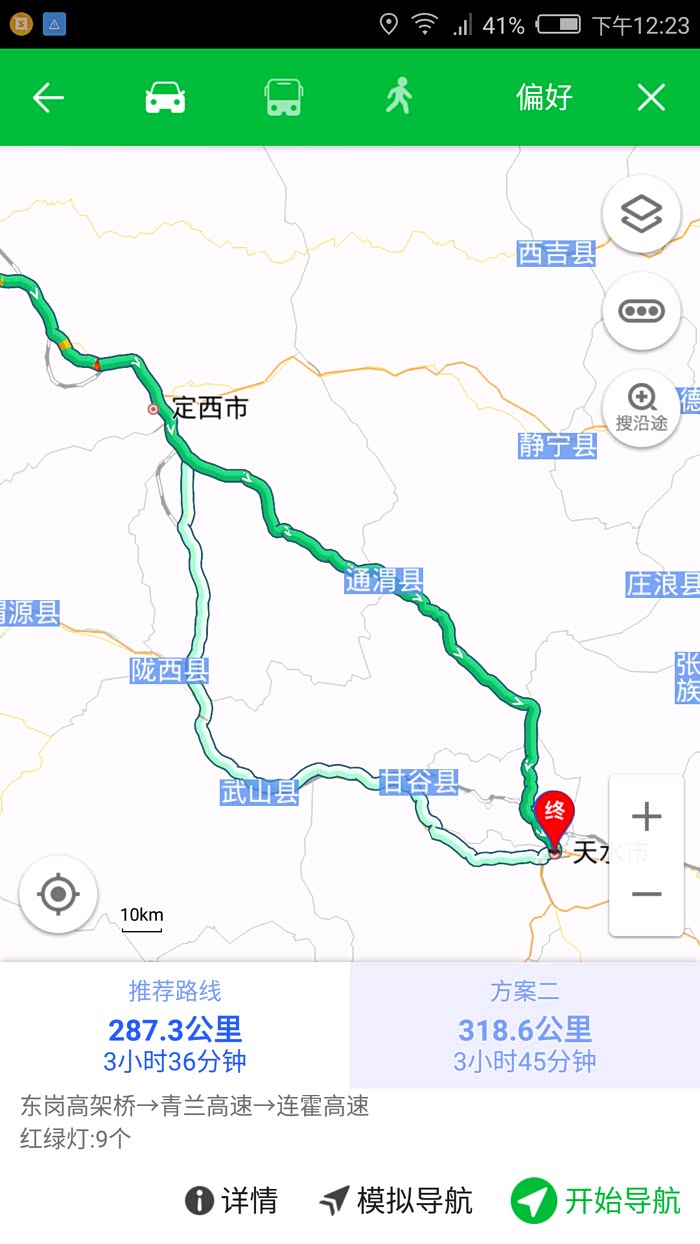This screenshot has height=1244, width=700.
Task: Center map on my current location
Action: [58, 893]
